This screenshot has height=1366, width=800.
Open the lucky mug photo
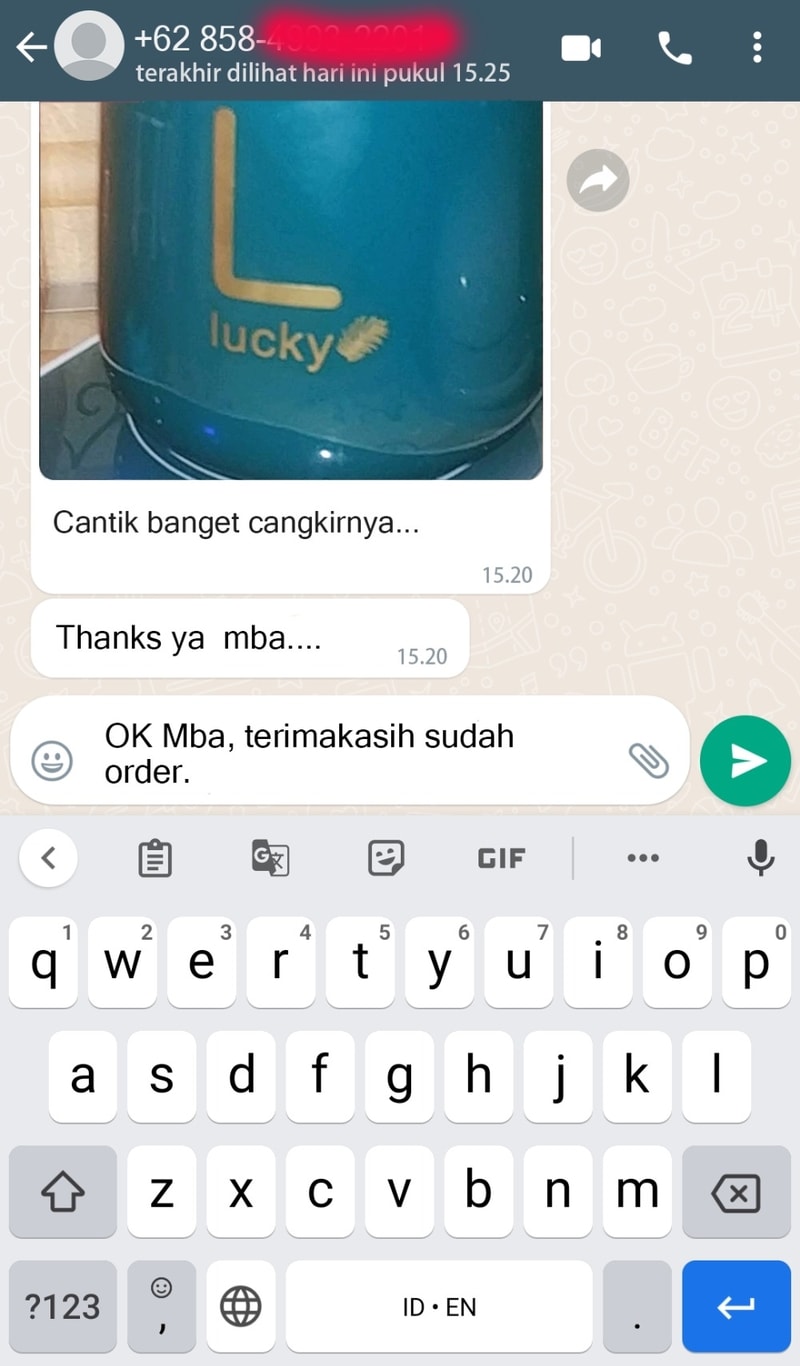pyautogui.click(x=290, y=290)
